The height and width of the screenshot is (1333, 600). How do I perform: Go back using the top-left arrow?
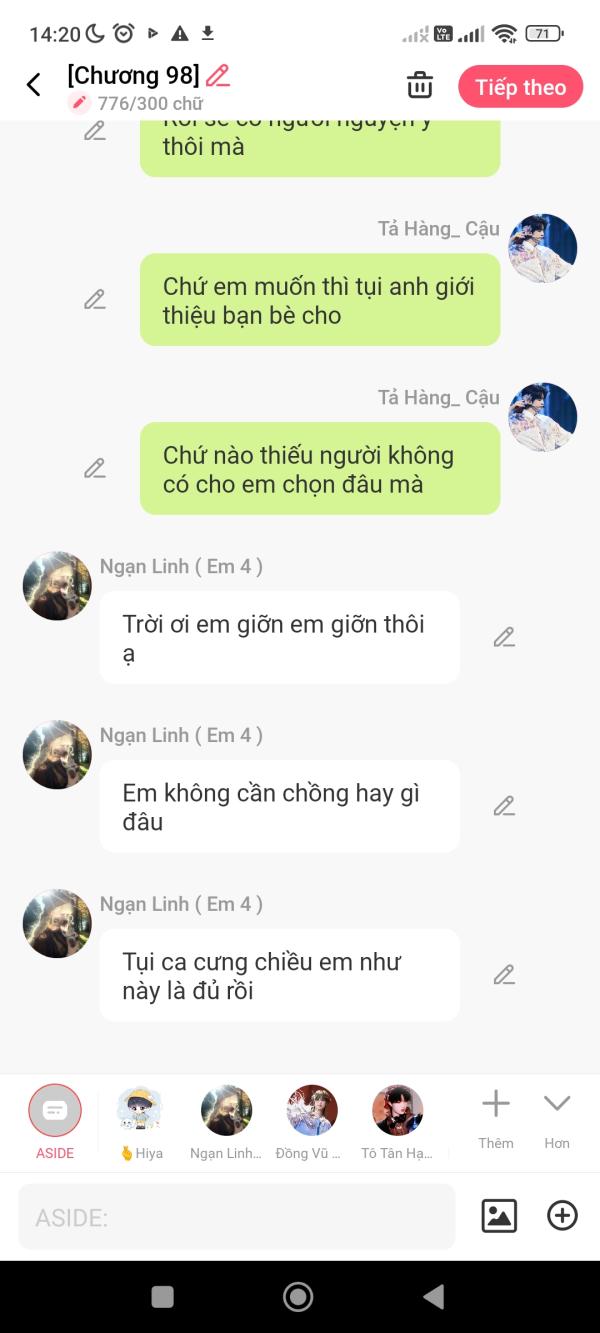(34, 85)
